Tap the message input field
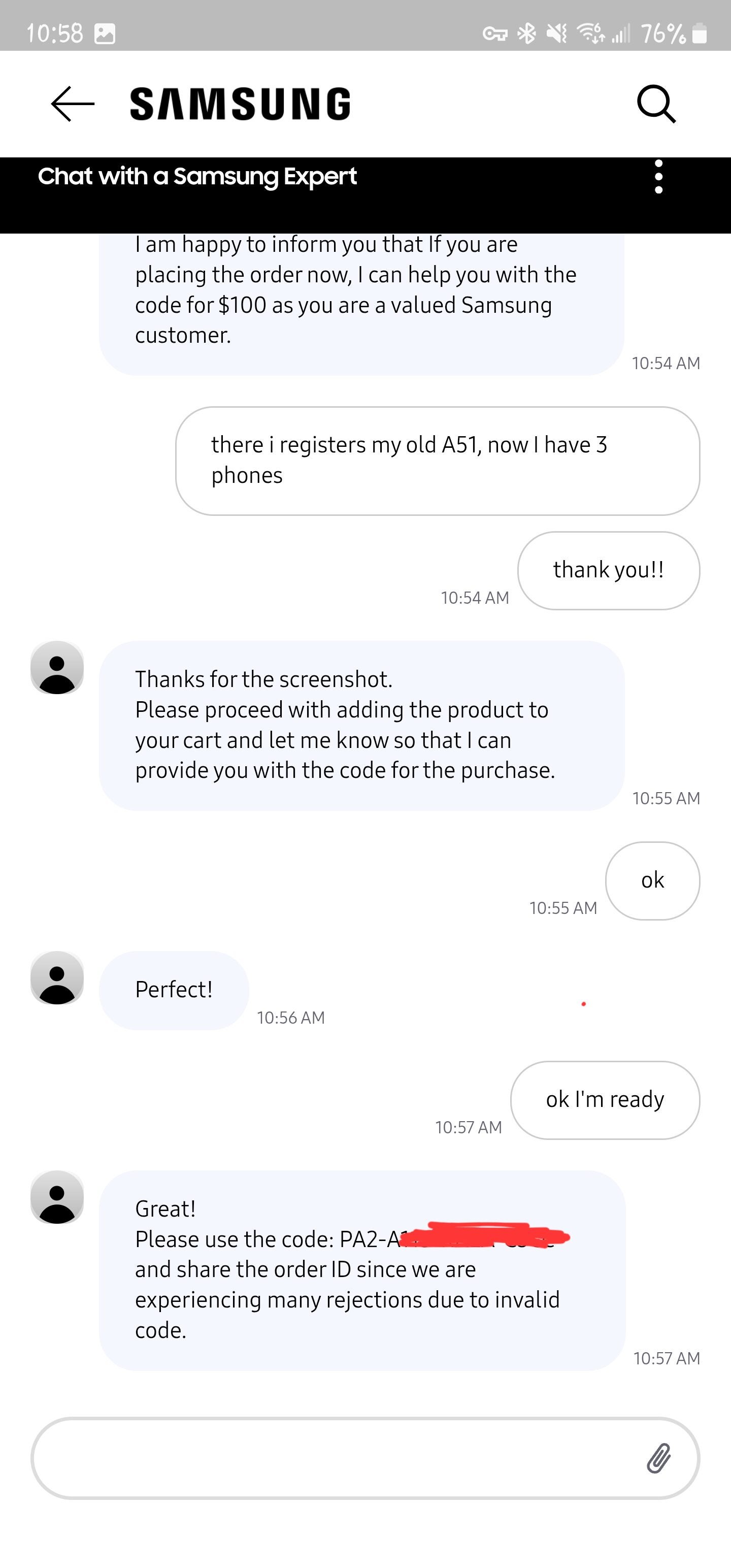 point(335,1458)
